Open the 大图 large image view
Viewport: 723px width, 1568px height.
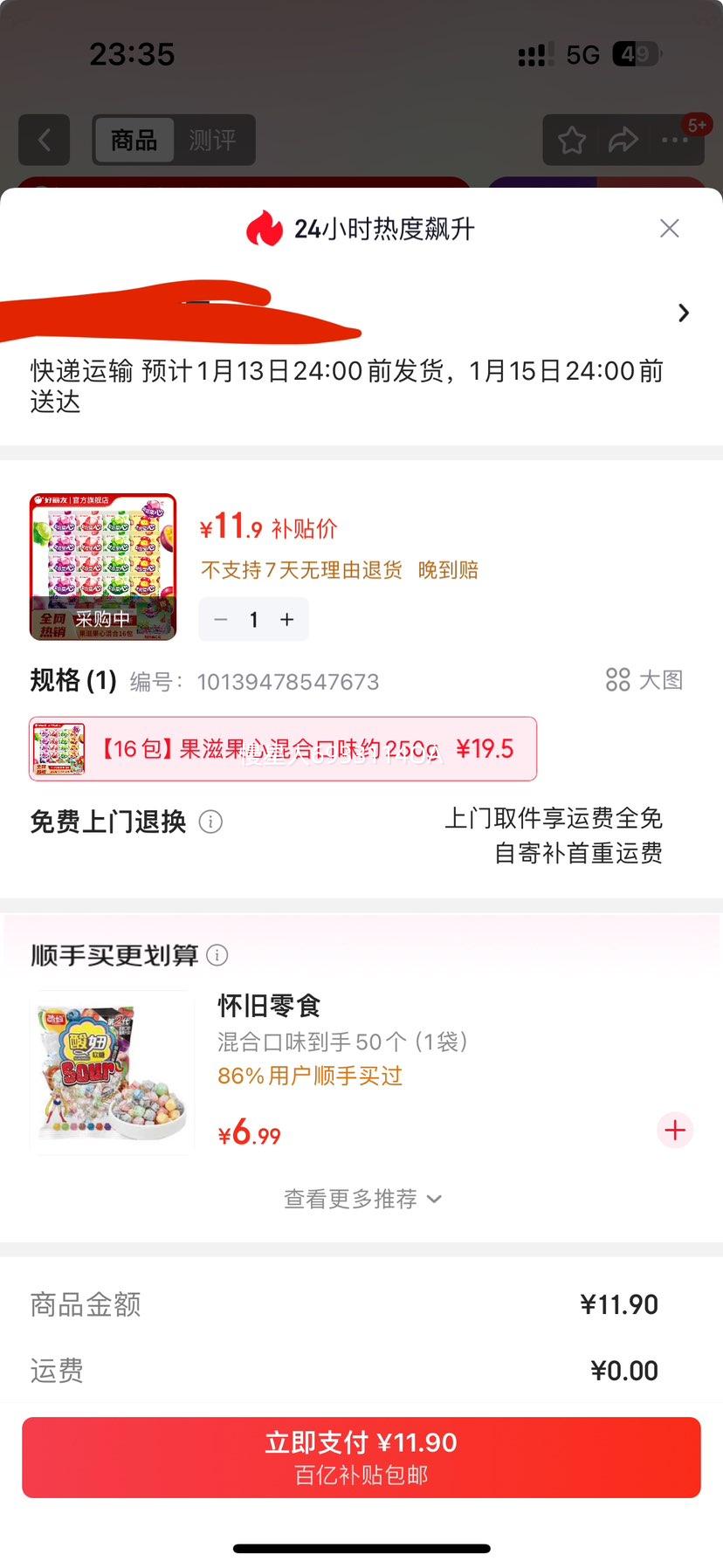pos(644,680)
